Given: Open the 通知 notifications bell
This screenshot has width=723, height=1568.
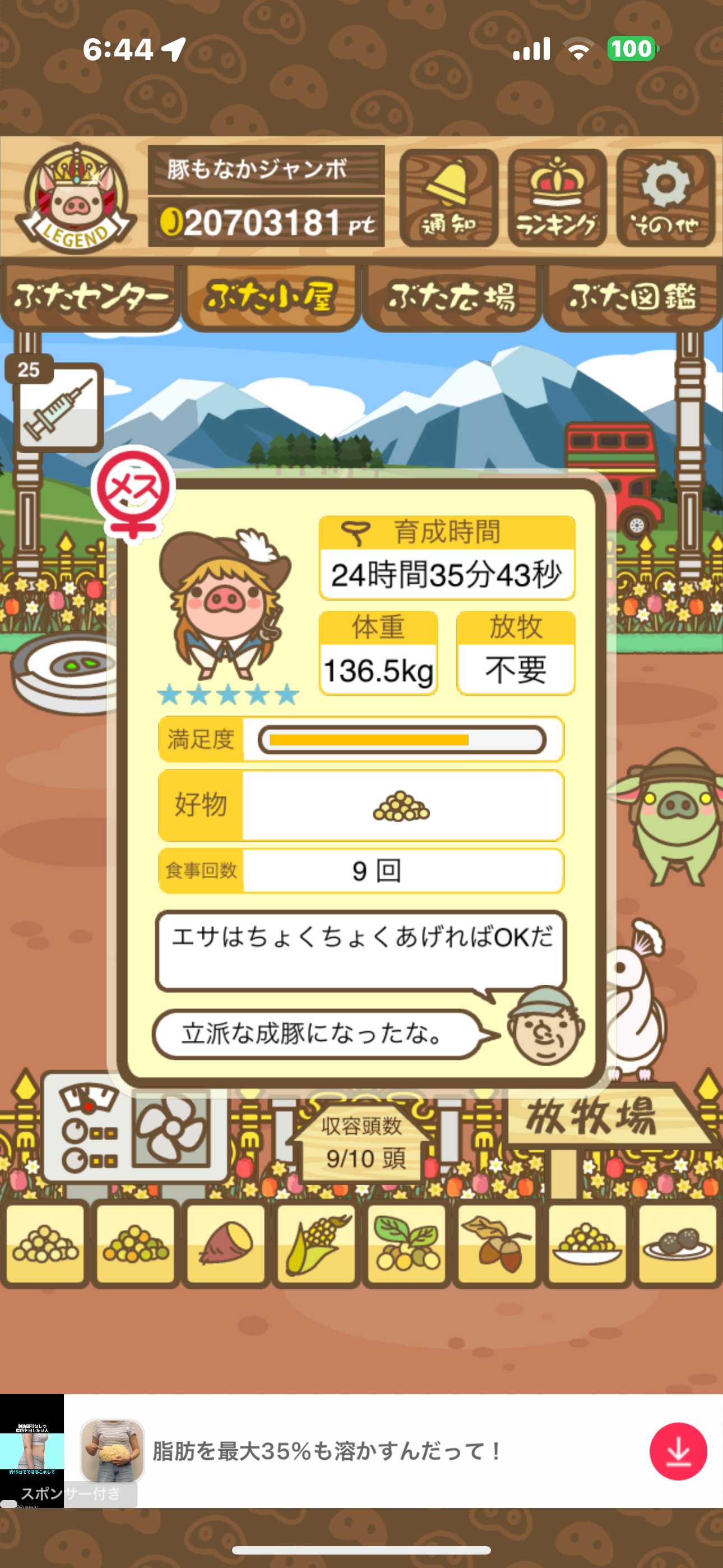Looking at the screenshot, I should [x=448, y=198].
